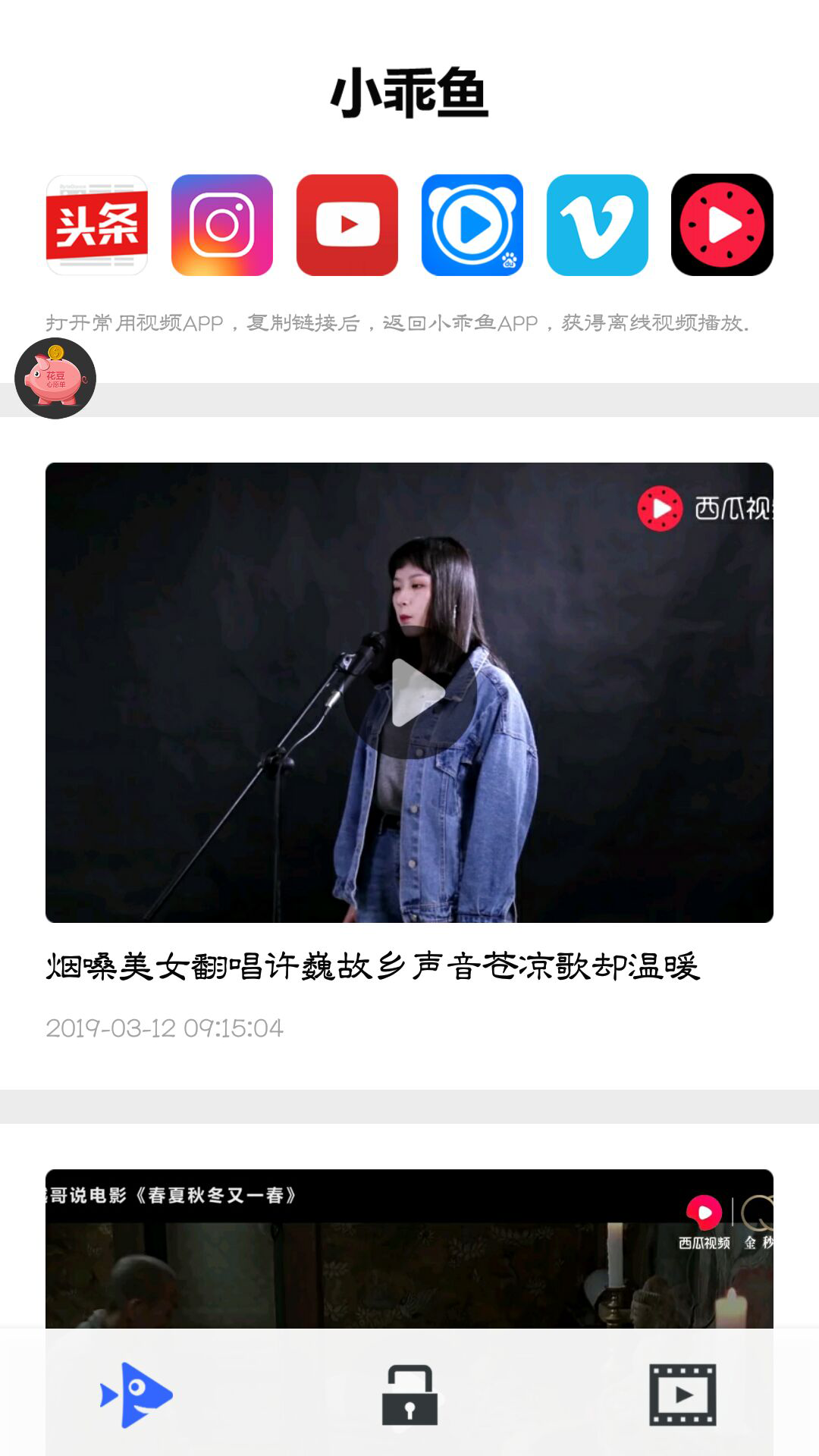
Task: Play the 烟嗓美女翻唱许巍故乡 video
Action: pyautogui.click(x=409, y=692)
